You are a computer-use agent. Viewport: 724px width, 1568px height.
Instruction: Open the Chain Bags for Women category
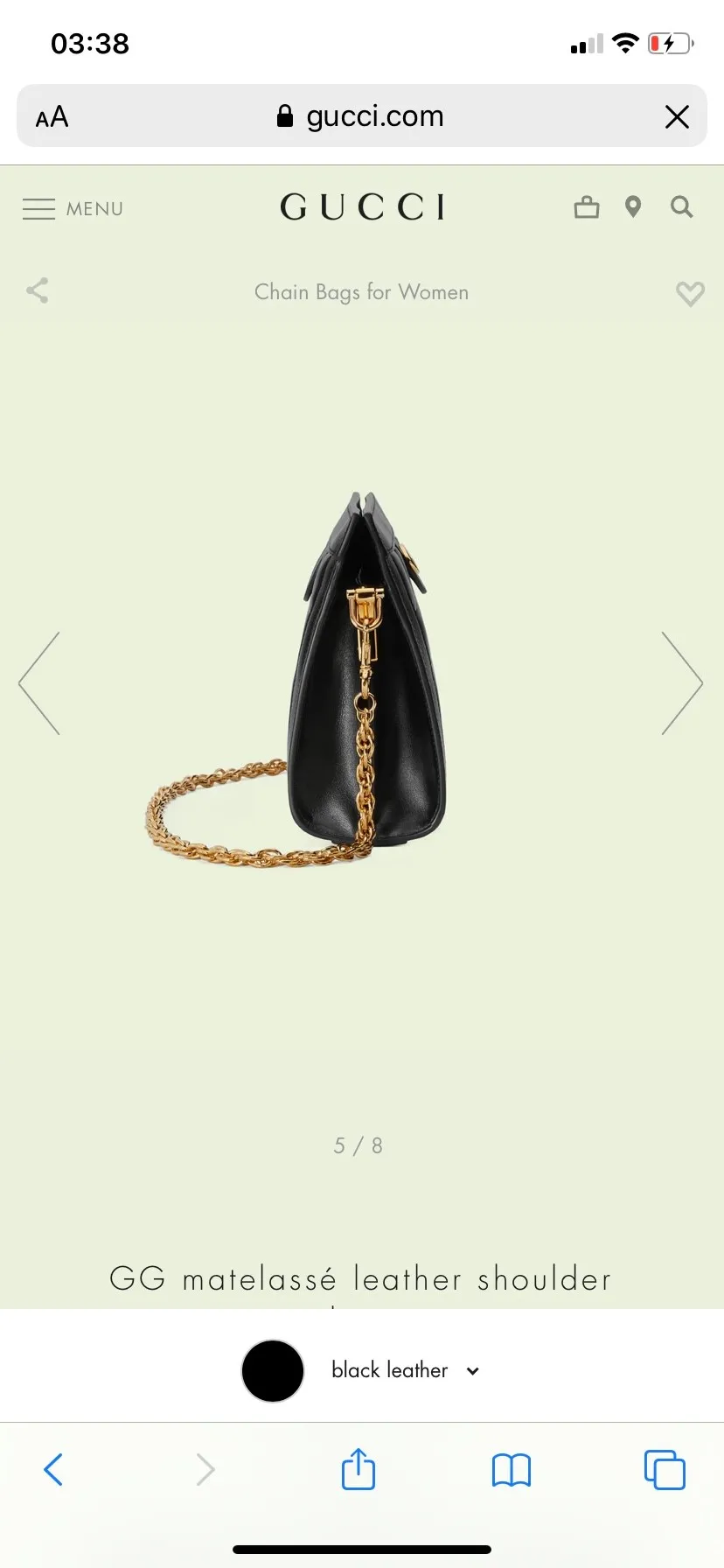tap(361, 291)
